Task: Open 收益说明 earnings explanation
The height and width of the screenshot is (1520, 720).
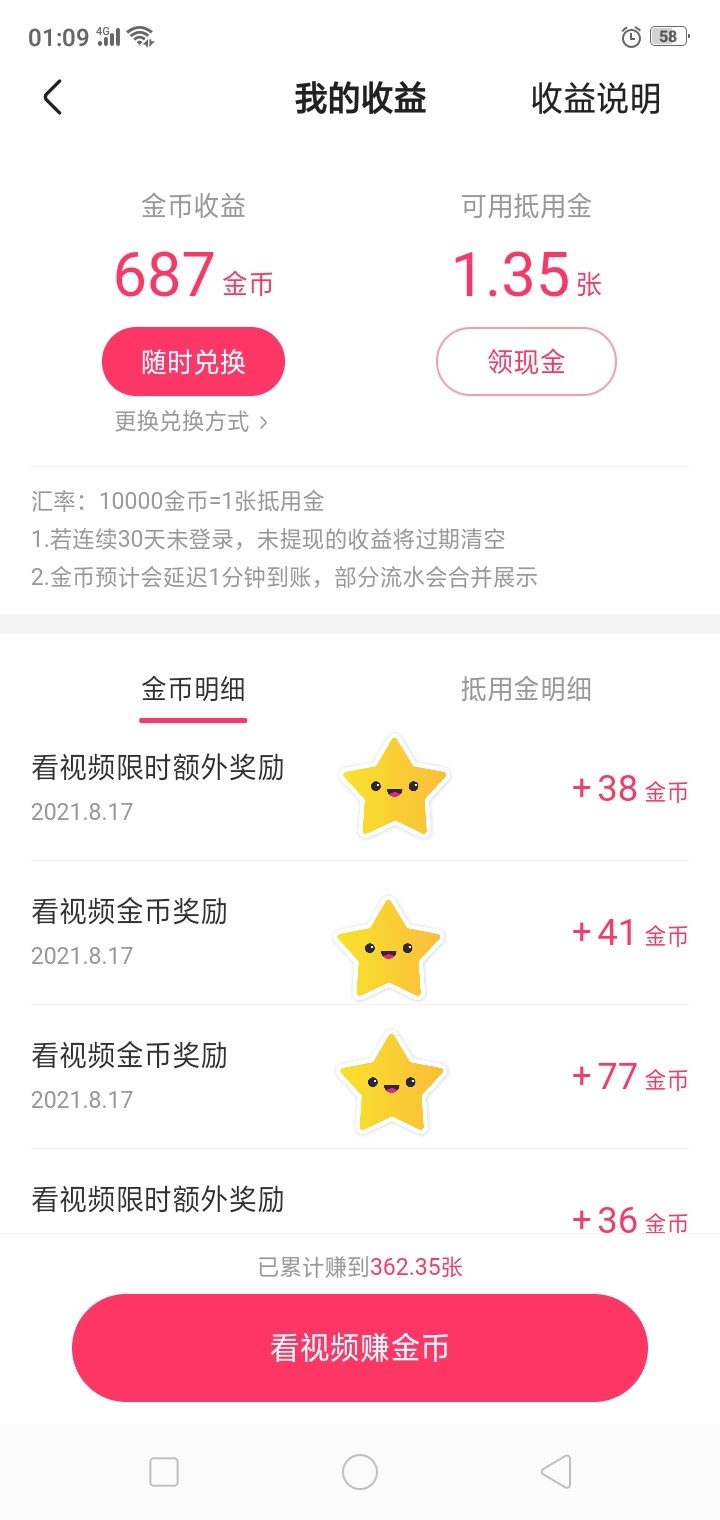Action: (595, 99)
